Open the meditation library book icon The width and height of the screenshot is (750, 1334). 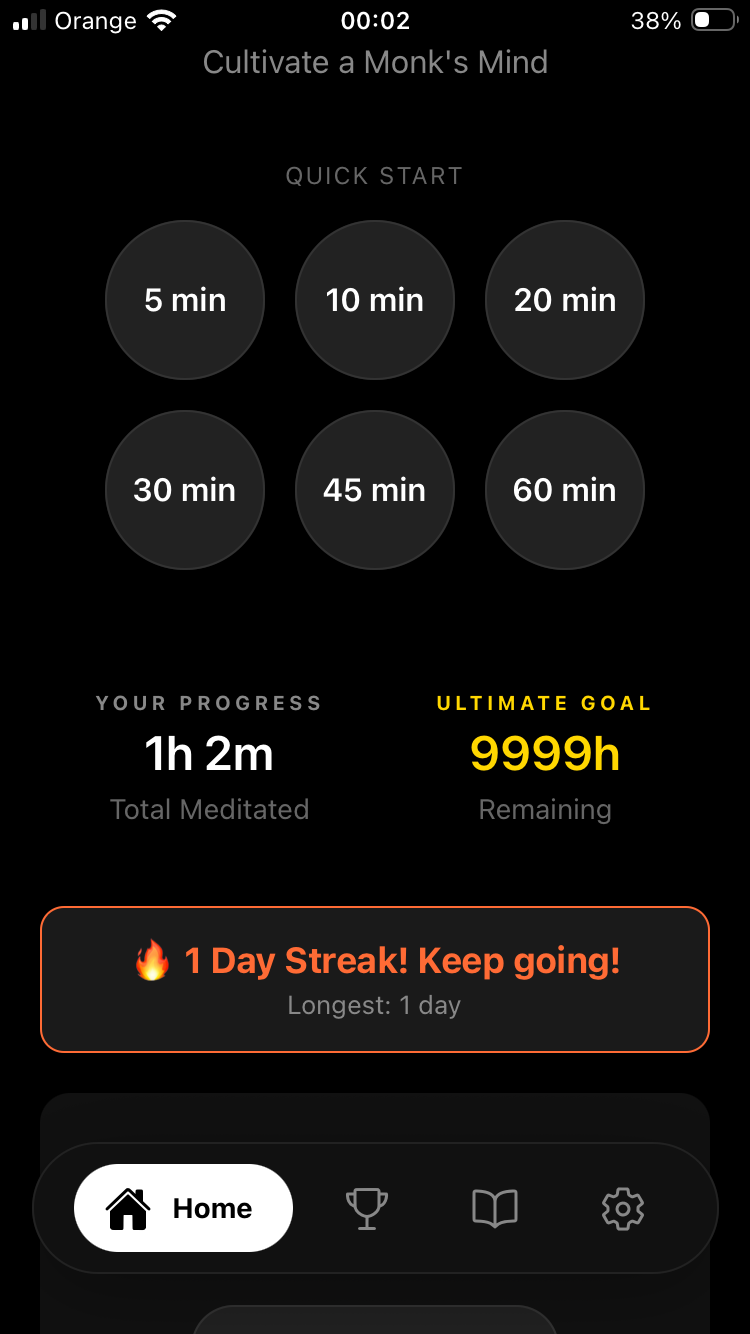click(495, 1207)
